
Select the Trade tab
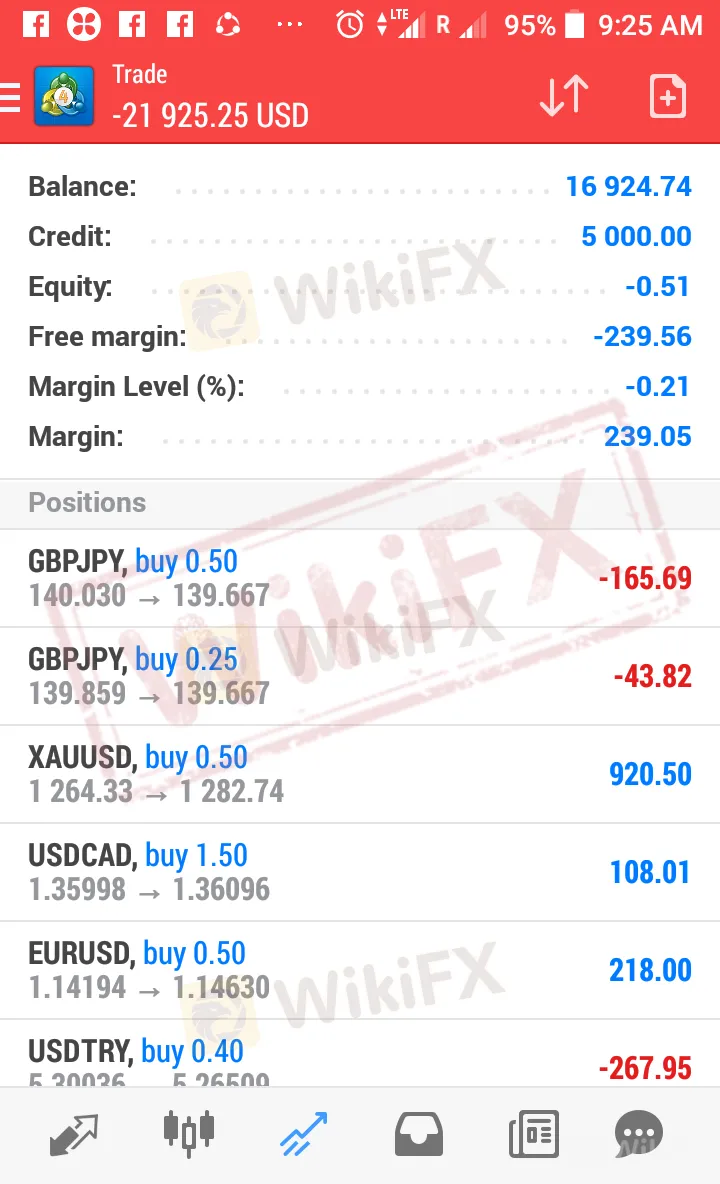[304, 1135]
